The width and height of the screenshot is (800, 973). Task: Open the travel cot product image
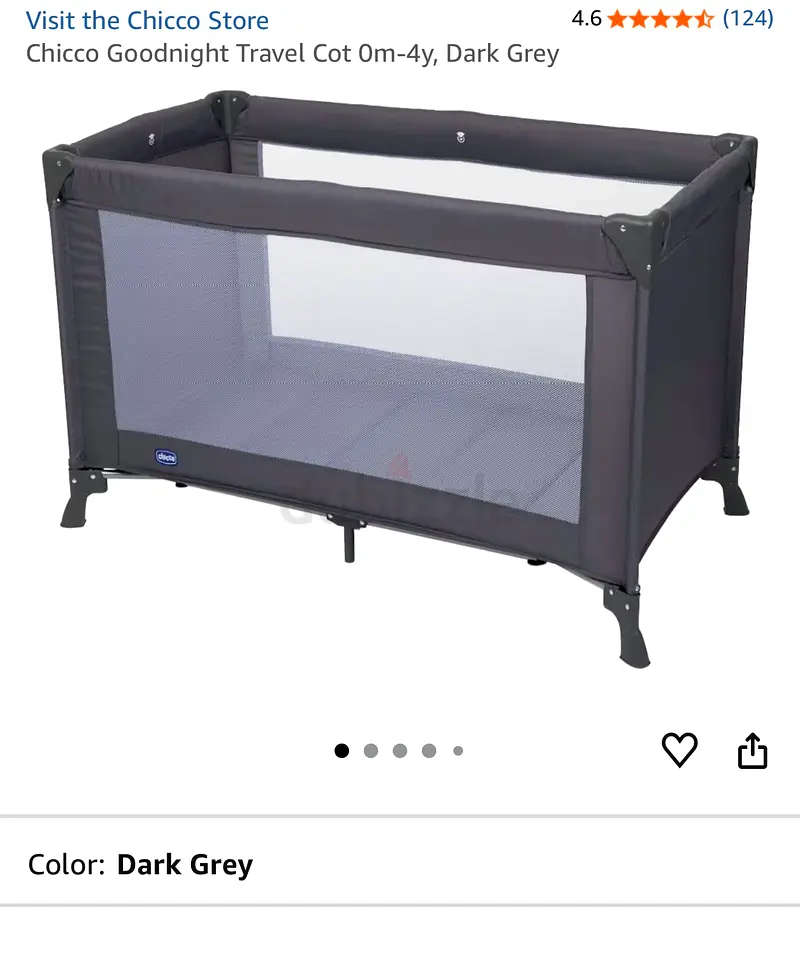click(x=400, y=380)
